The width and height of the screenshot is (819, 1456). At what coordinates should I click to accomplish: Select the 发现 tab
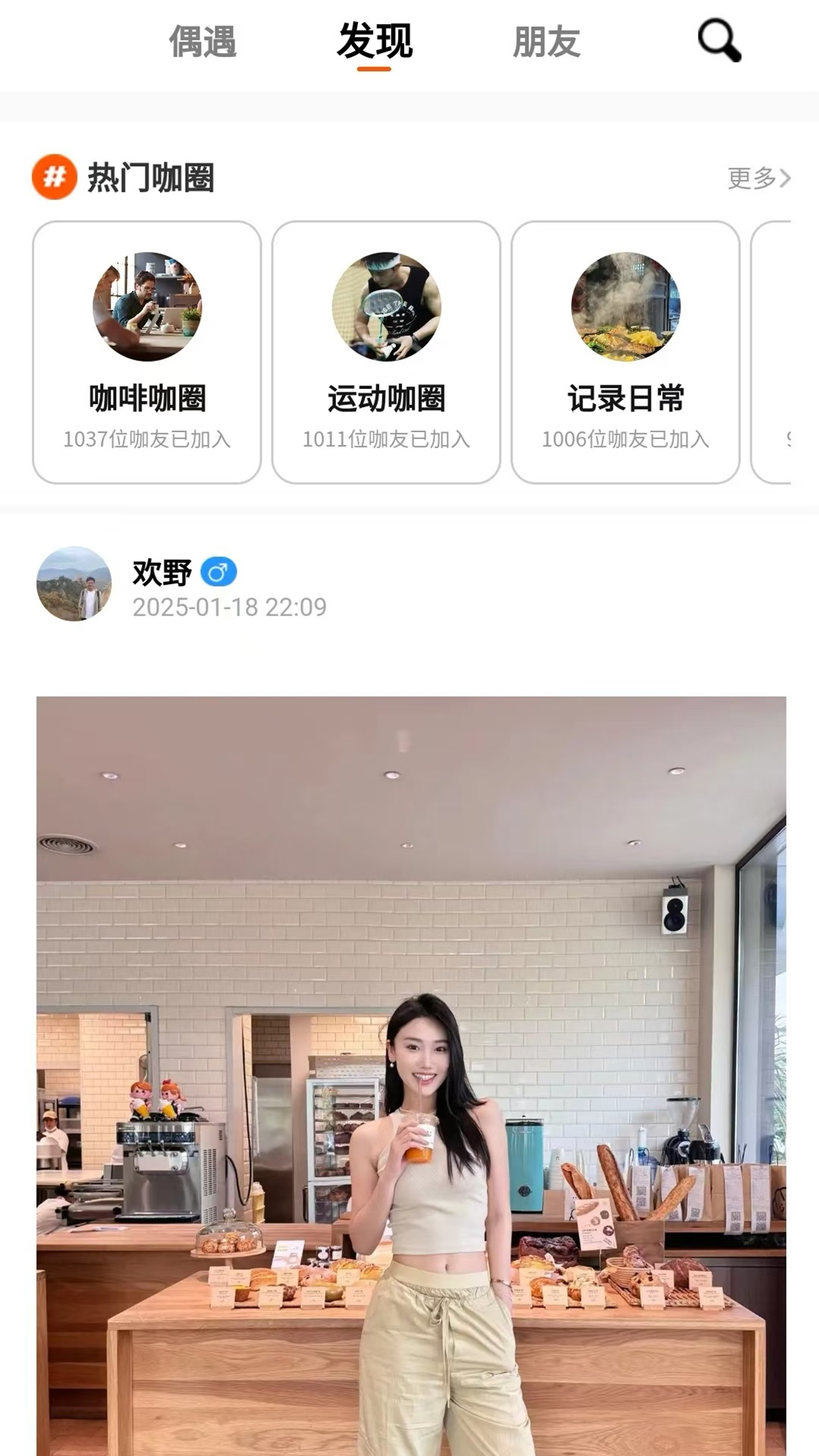click(377, 42)
